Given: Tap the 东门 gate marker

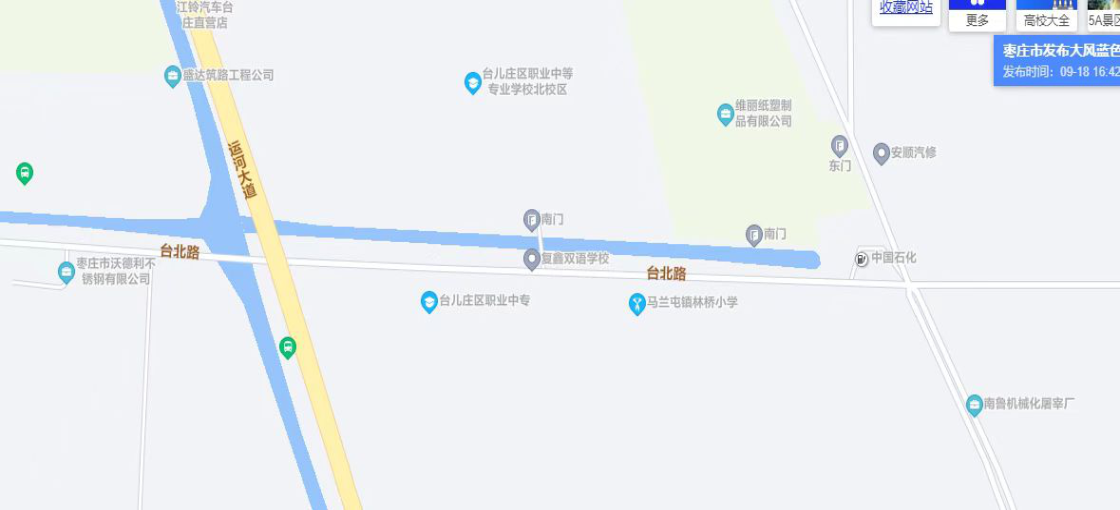Looking at the screenshot, I should coord(840,146).
